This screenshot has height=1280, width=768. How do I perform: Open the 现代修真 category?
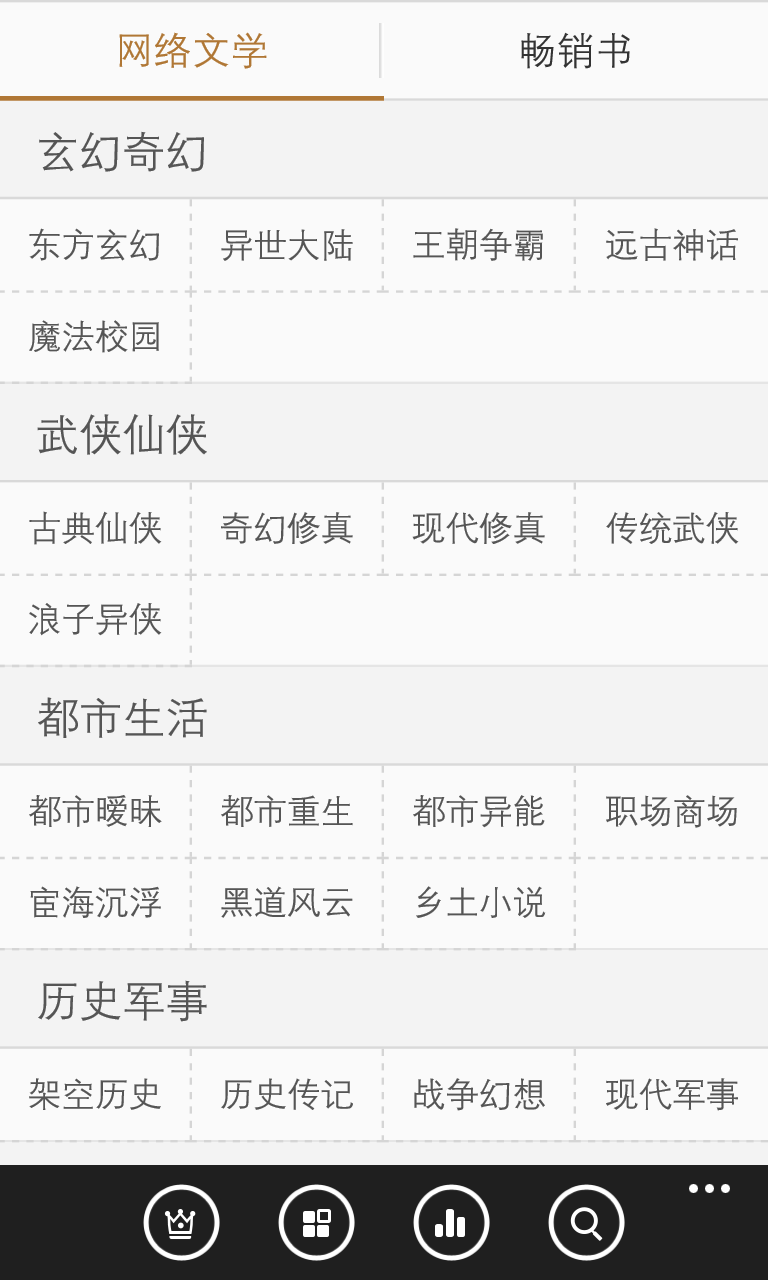[x=479, y=528]
